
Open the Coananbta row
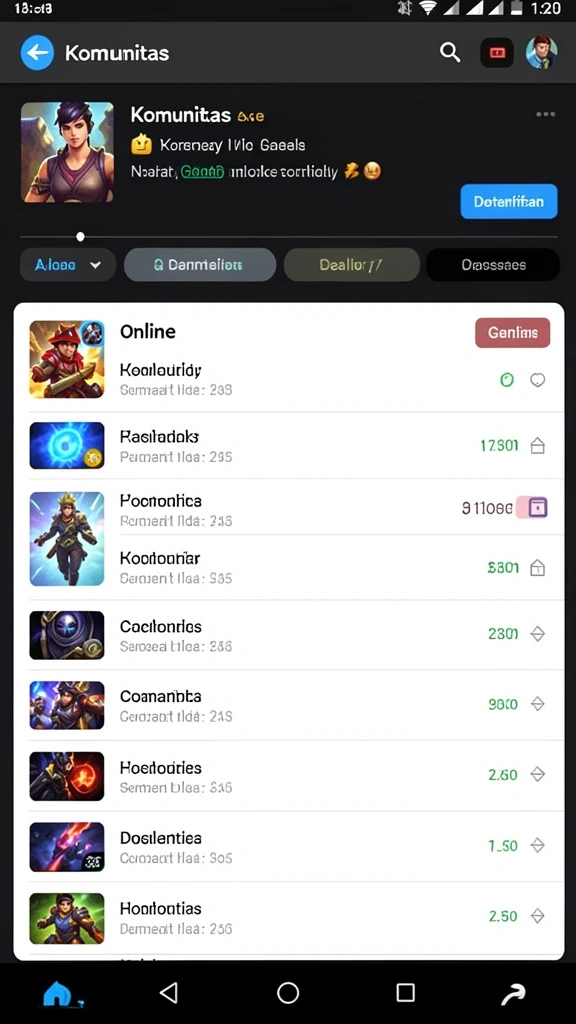tap(289, 705)
